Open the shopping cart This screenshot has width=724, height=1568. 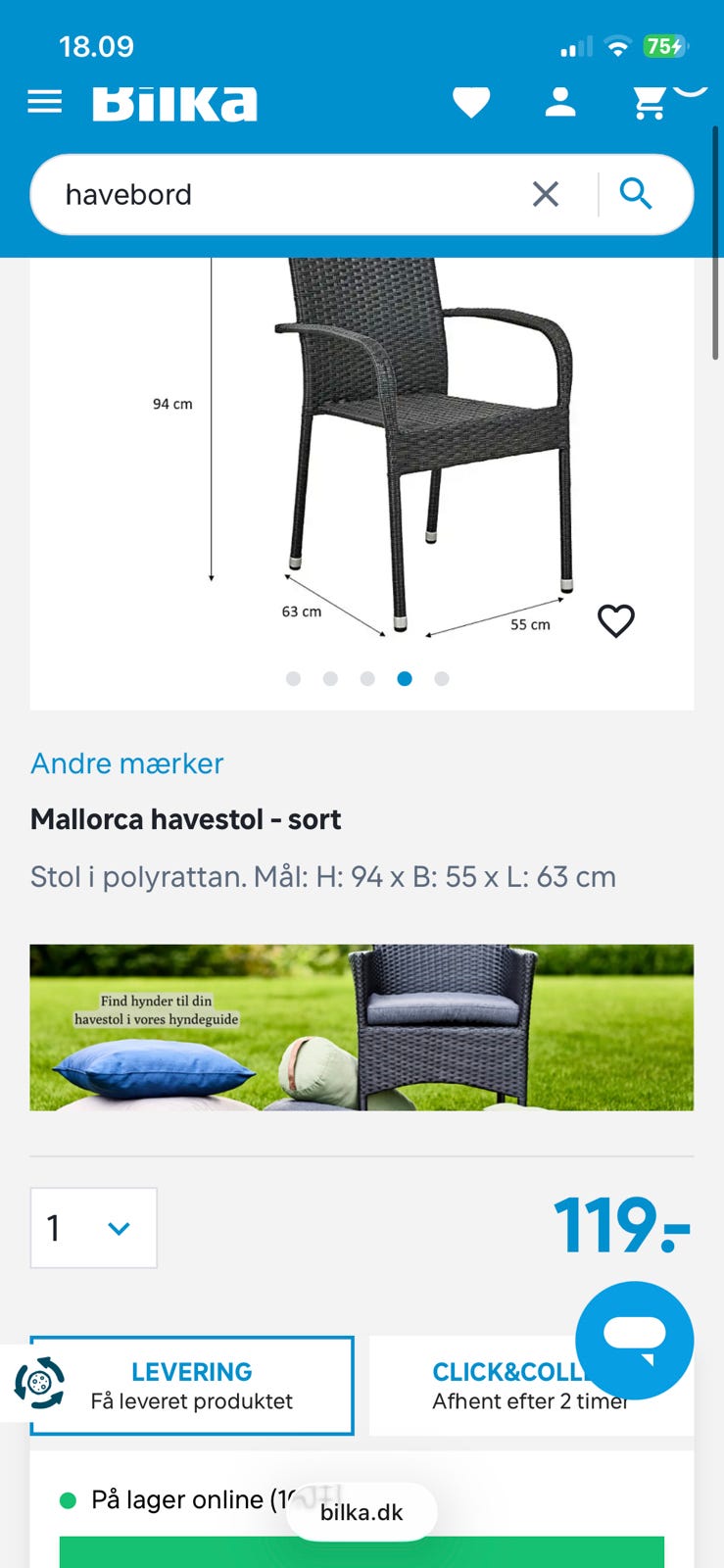coord(648,101)
